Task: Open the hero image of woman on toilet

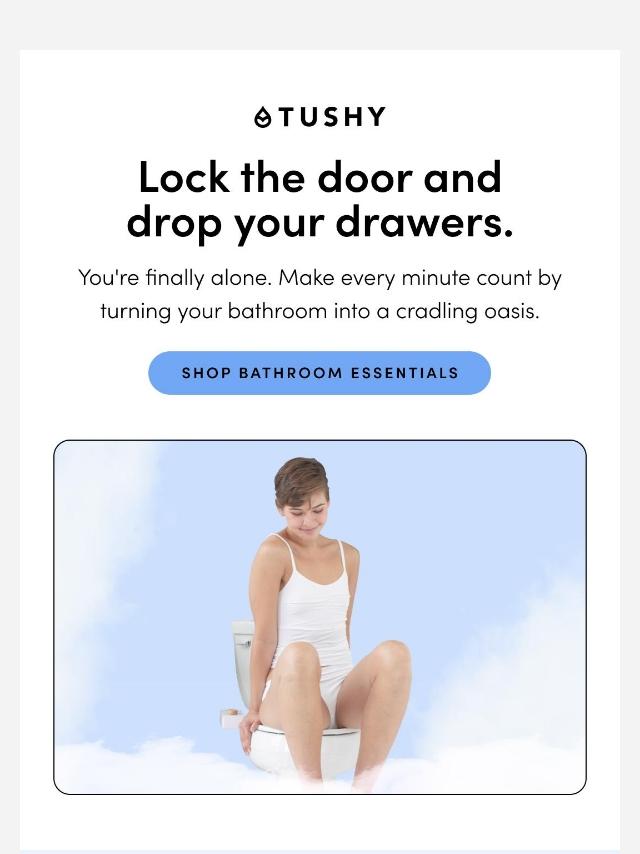Action: pos(319,617)
